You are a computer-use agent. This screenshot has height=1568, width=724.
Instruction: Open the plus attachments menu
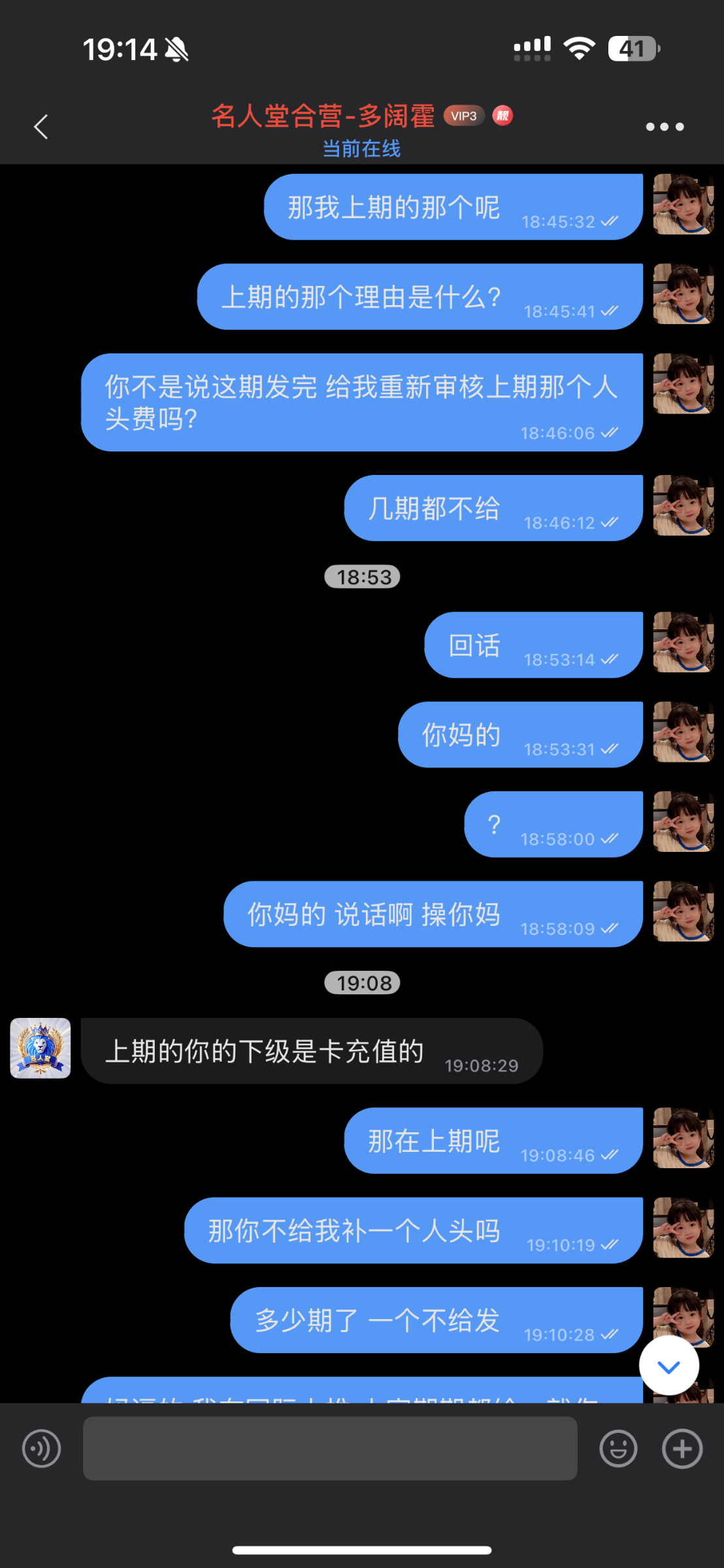[682, 1448]
